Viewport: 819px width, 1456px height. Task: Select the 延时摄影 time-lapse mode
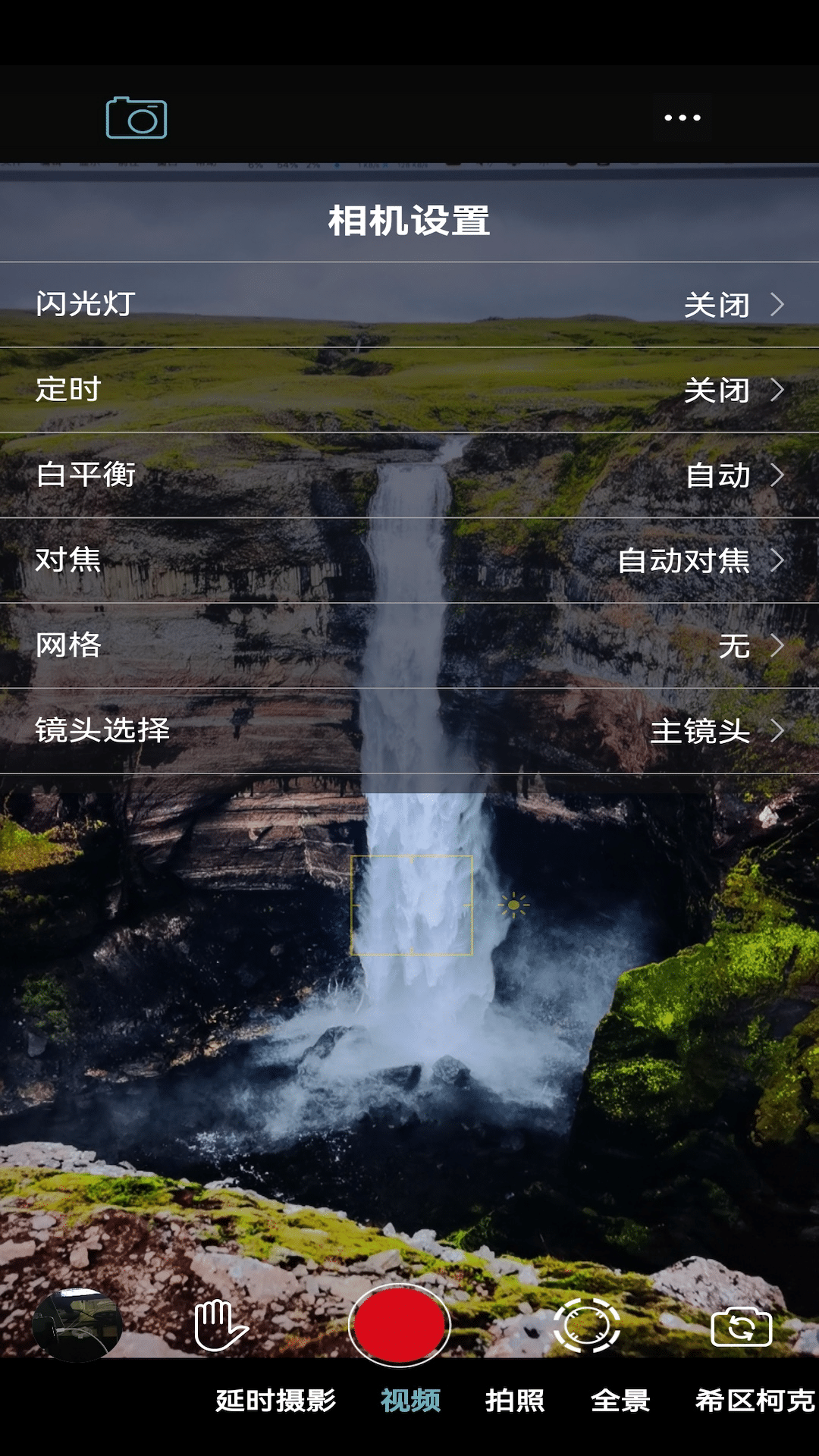[x=276, y=1402]
